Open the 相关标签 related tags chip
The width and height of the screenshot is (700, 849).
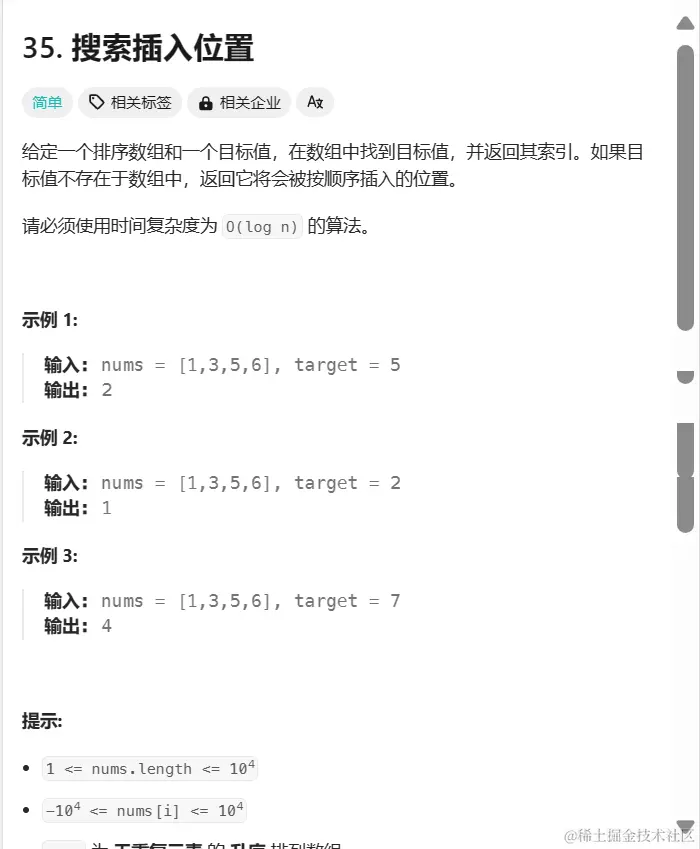click(130, 102)
